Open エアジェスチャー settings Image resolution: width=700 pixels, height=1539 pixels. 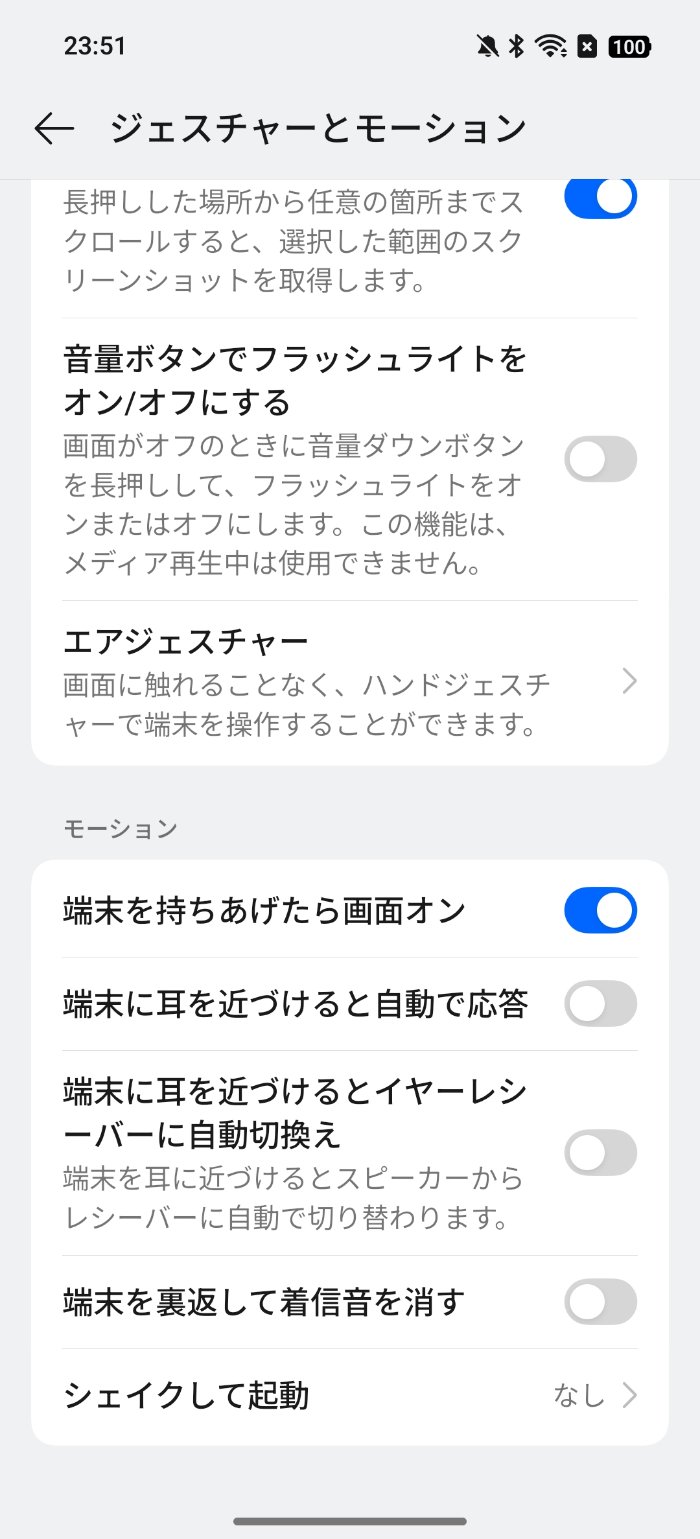(x=350, y=682)
